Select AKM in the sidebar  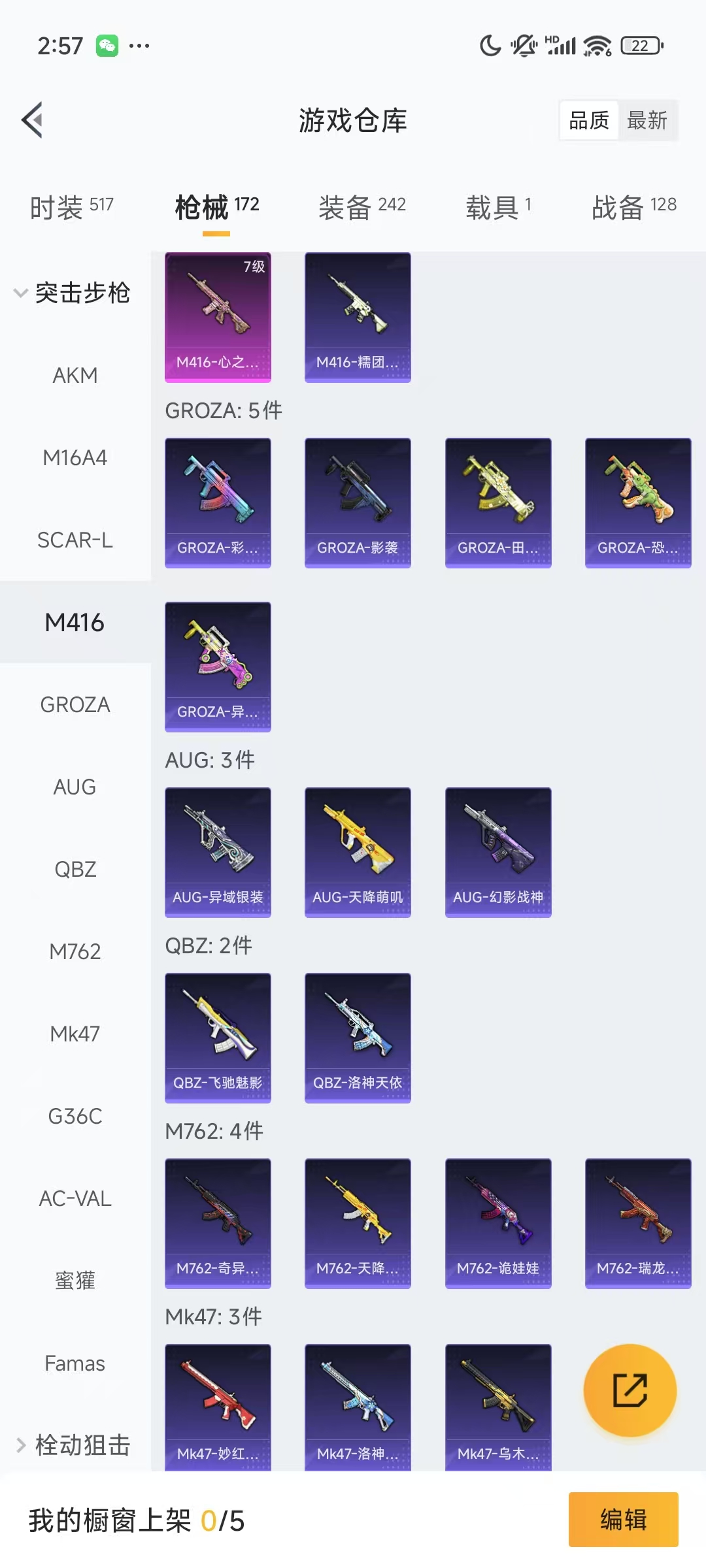click(75, 376)
